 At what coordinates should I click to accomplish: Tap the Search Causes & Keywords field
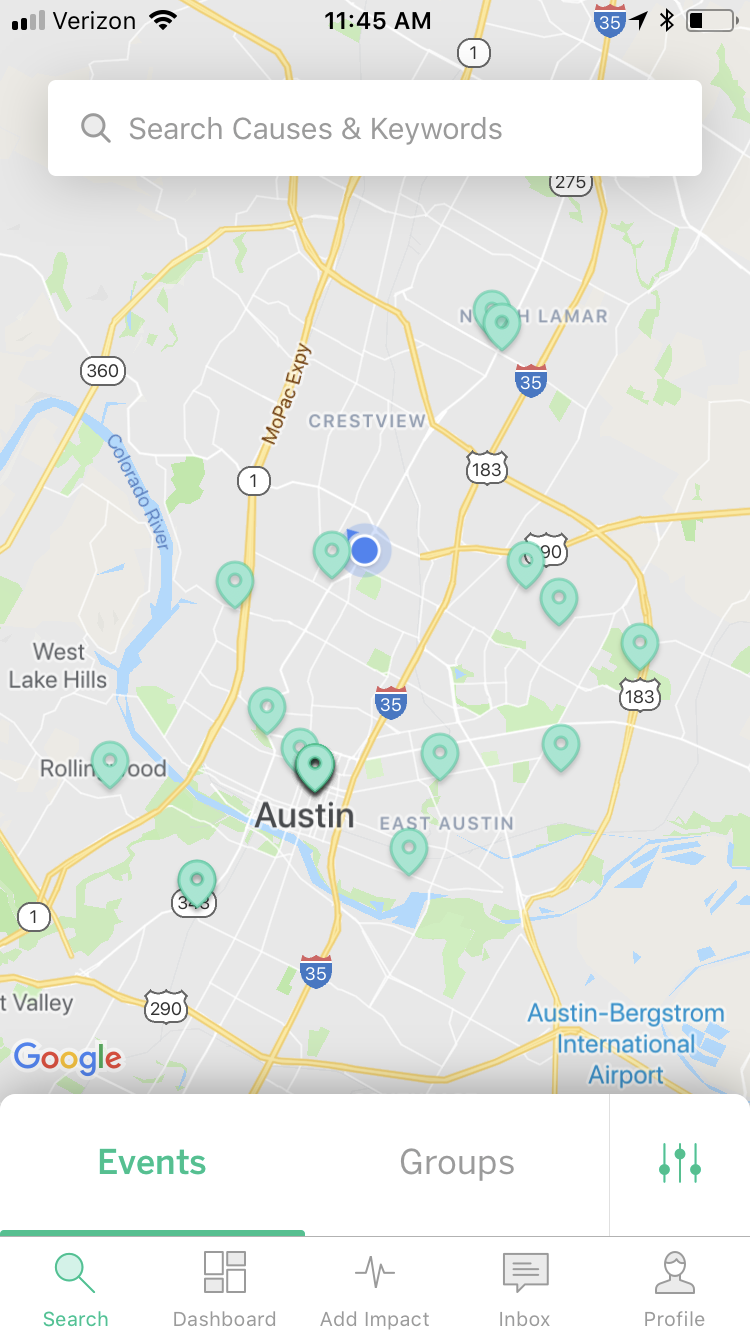[375, 128]
